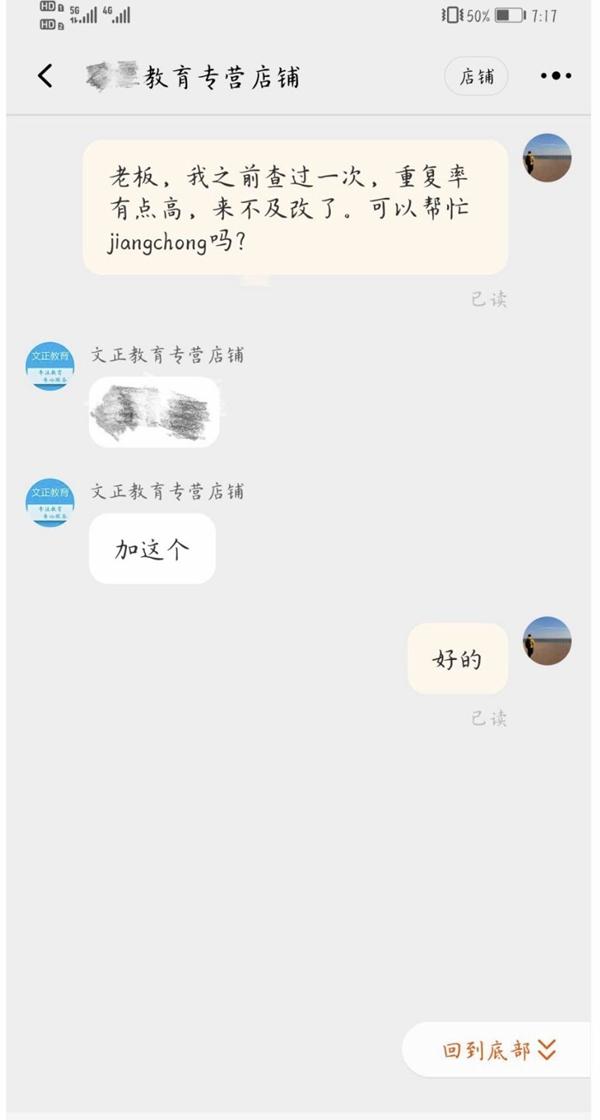
Task: Open the three-dot more options menu
Action: [555, 76]
